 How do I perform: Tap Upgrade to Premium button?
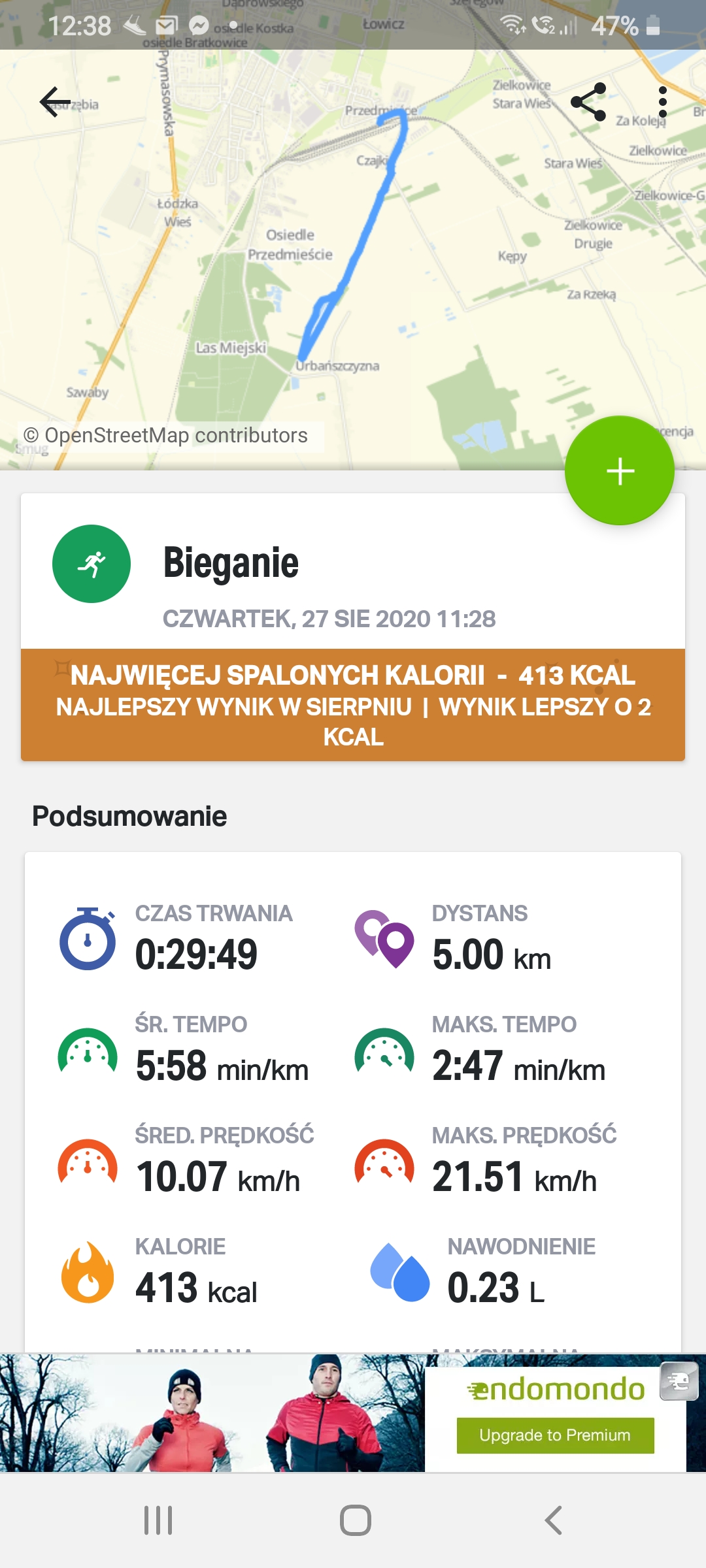point(555,1435)
